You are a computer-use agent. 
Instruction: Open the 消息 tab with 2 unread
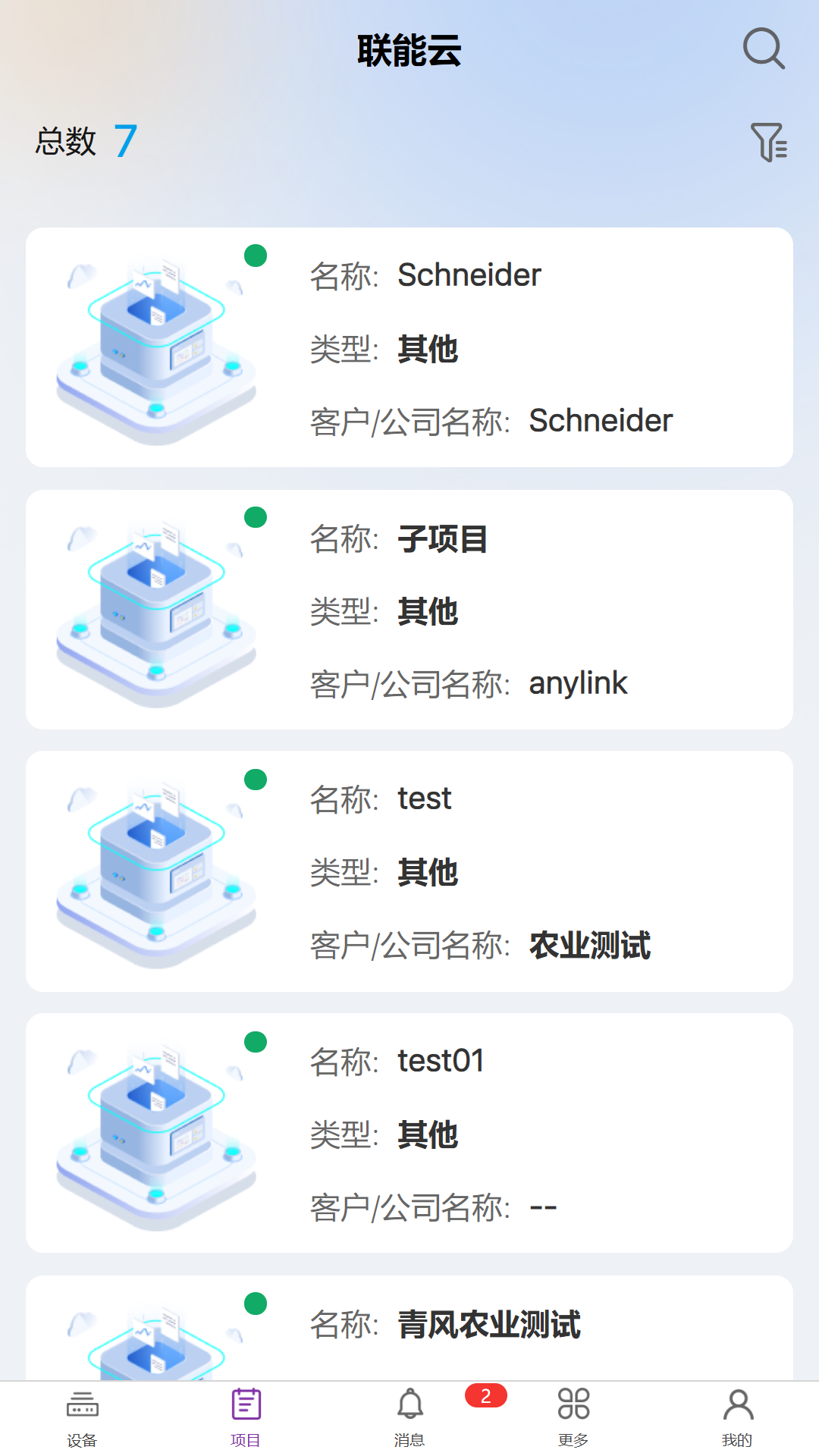[x=410, y=1417]
